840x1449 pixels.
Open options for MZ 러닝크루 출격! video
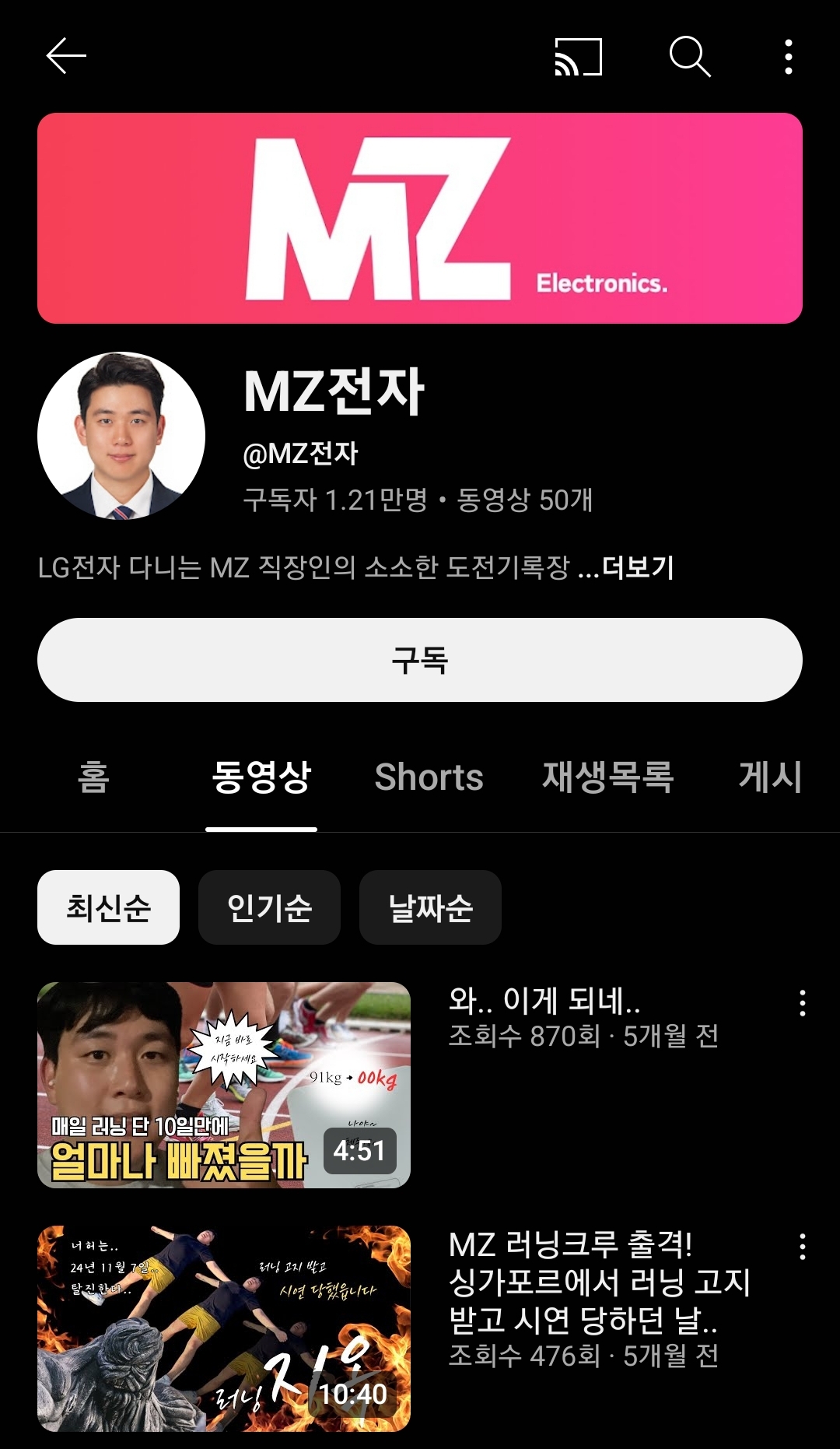click(803, 1247)
